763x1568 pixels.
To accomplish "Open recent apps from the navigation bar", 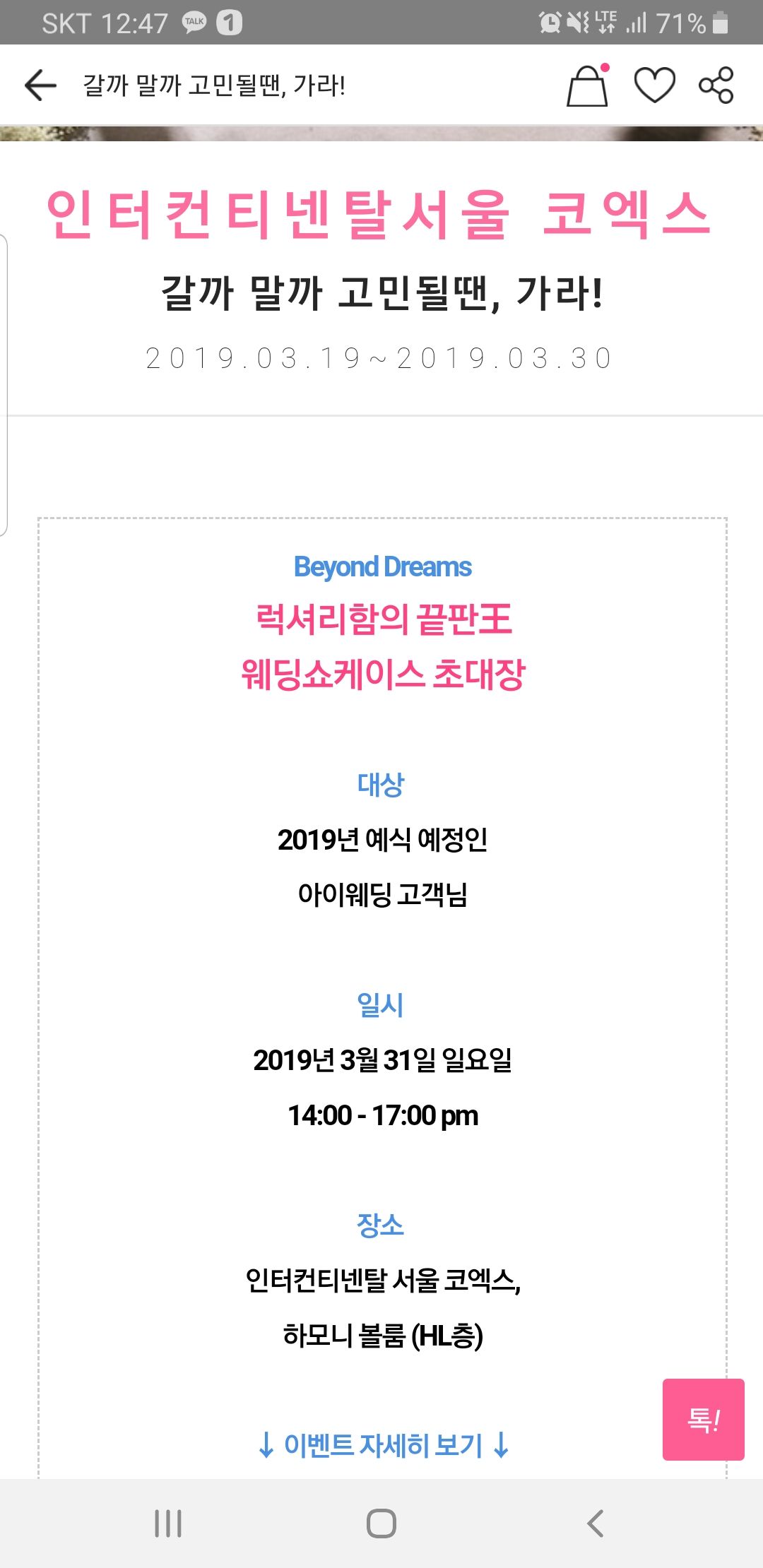I will 168,1524.
